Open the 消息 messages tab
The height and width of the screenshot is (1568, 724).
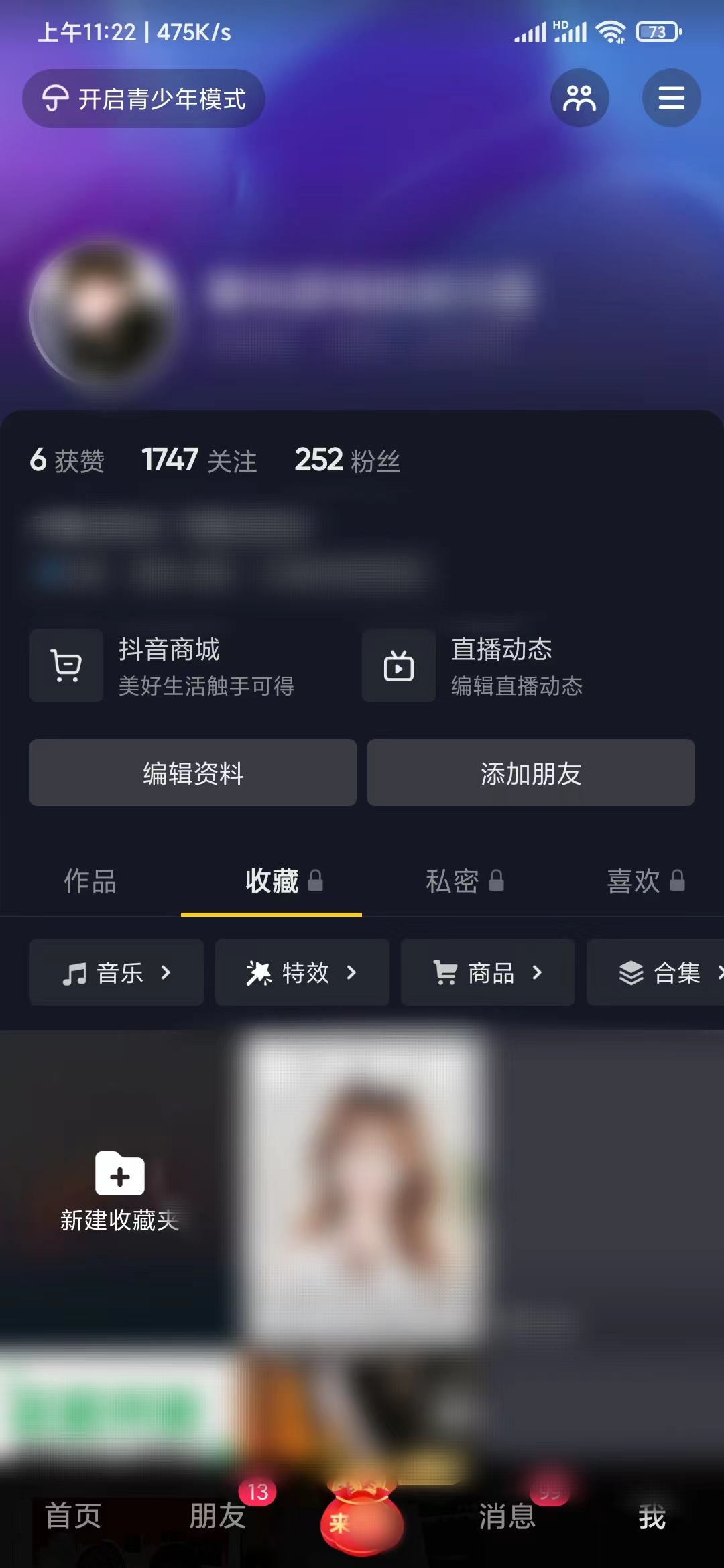(x=506, y=1518)
